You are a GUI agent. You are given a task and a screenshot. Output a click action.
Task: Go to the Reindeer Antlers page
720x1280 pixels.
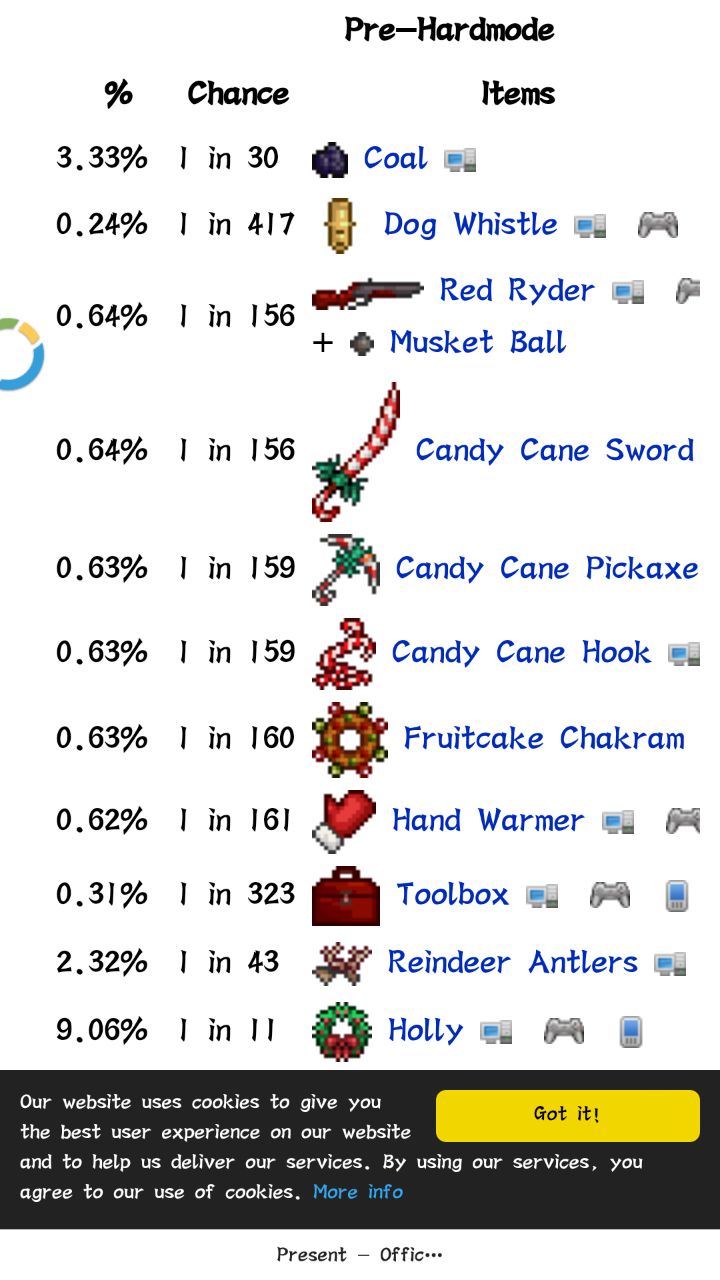tap(512, 962)
